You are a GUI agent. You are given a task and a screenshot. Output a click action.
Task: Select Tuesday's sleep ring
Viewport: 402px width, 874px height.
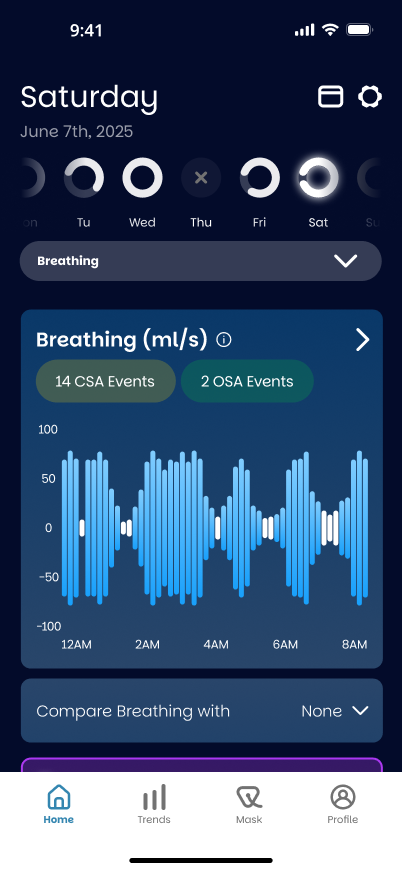(84, 178)
